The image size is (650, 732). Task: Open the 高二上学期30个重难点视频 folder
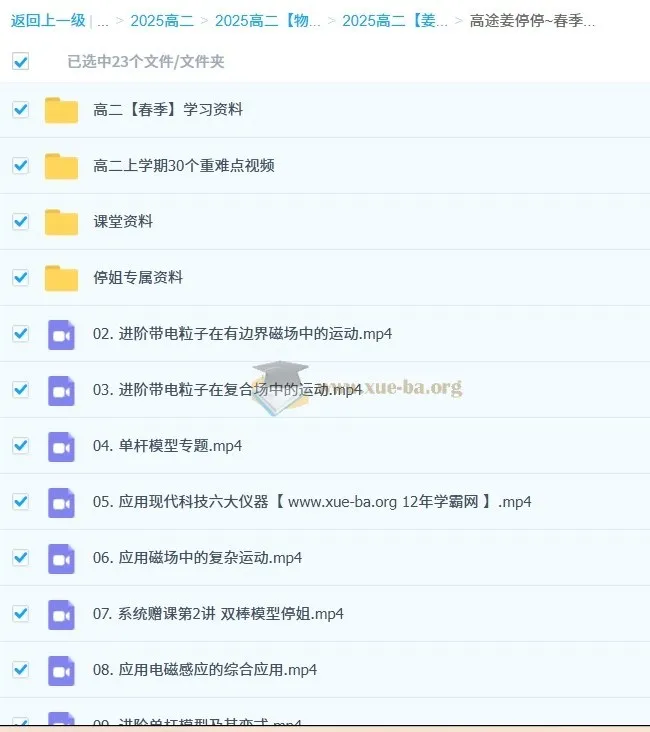click(184, 166)
